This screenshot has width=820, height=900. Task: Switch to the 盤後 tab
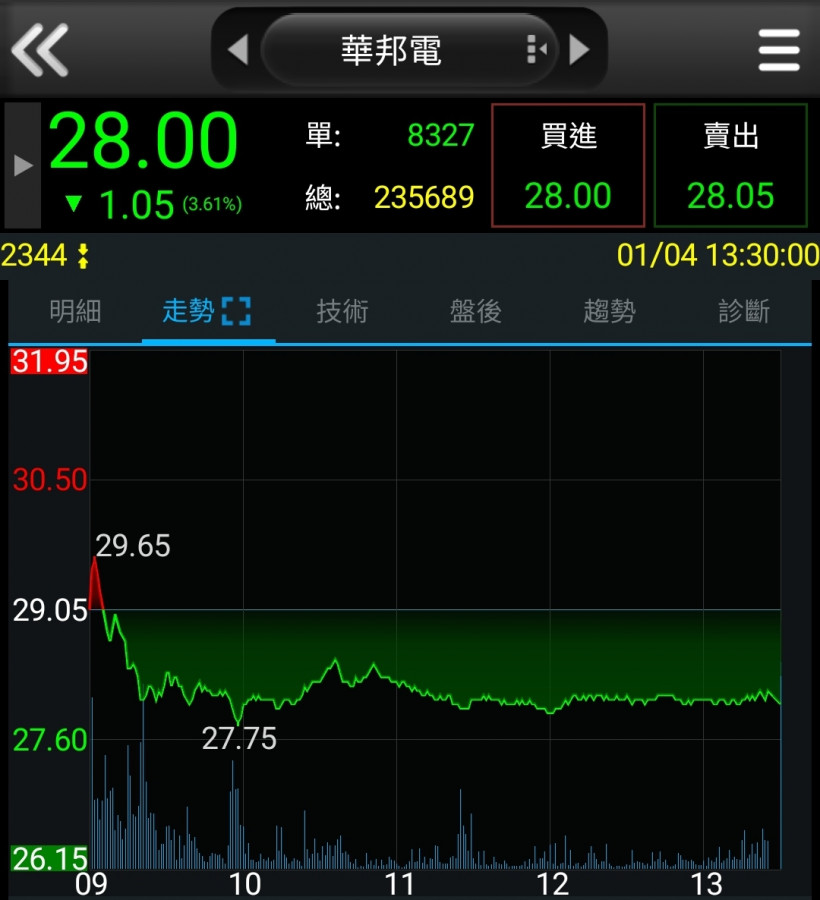(x=476, y=312)
